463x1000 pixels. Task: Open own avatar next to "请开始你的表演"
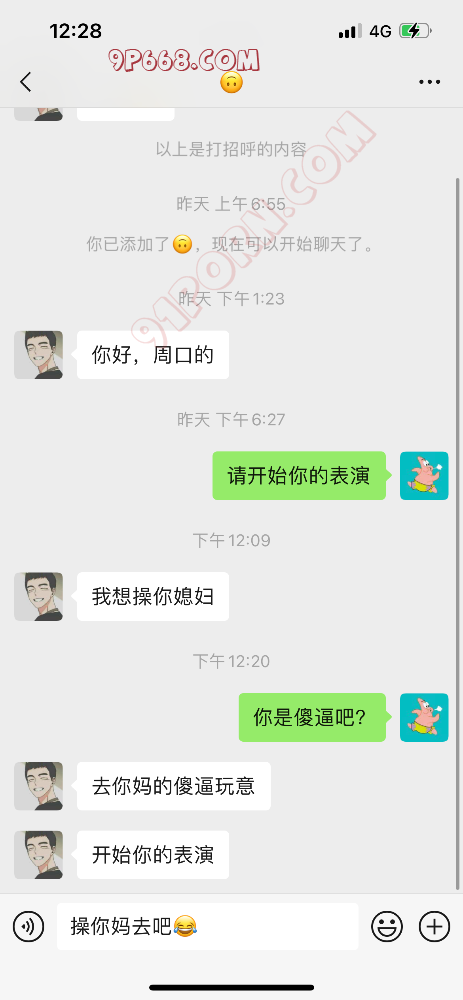point(424,476)
